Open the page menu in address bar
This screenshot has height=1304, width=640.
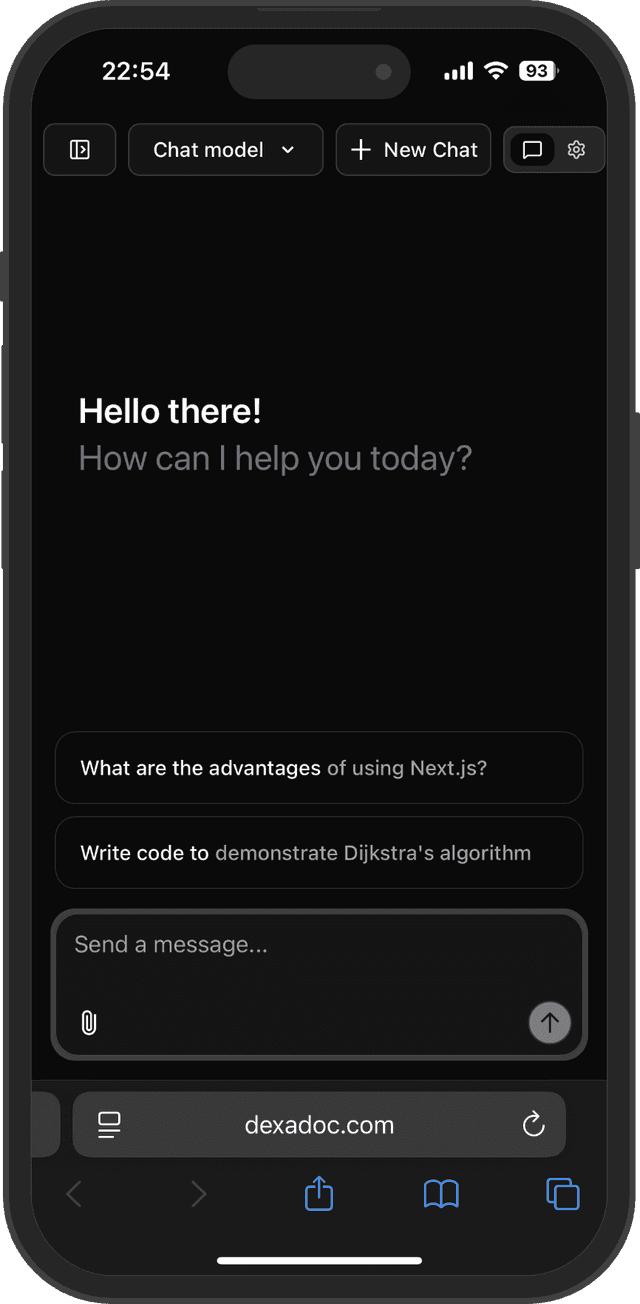tap(109, 1125)
